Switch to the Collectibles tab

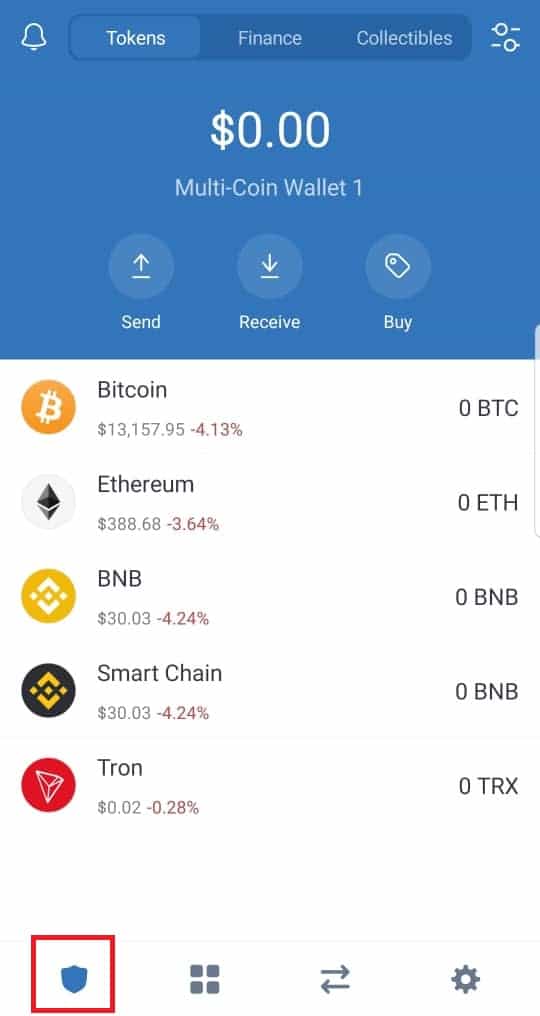click(x=404, y=38)
